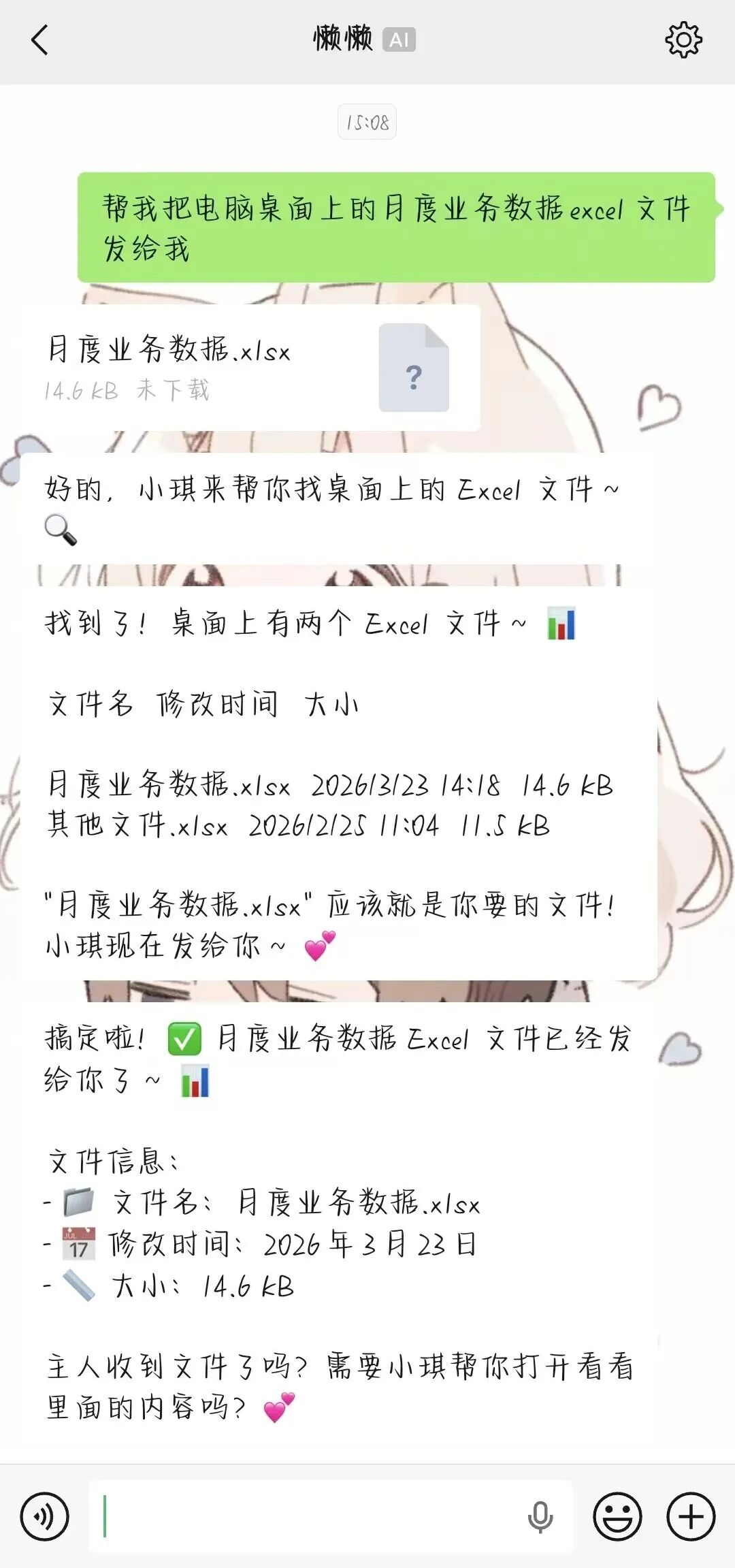Open chat settings gear icon
This screenshot has height=1568, width=735.
pyautogui.click(x=683, y=39)
